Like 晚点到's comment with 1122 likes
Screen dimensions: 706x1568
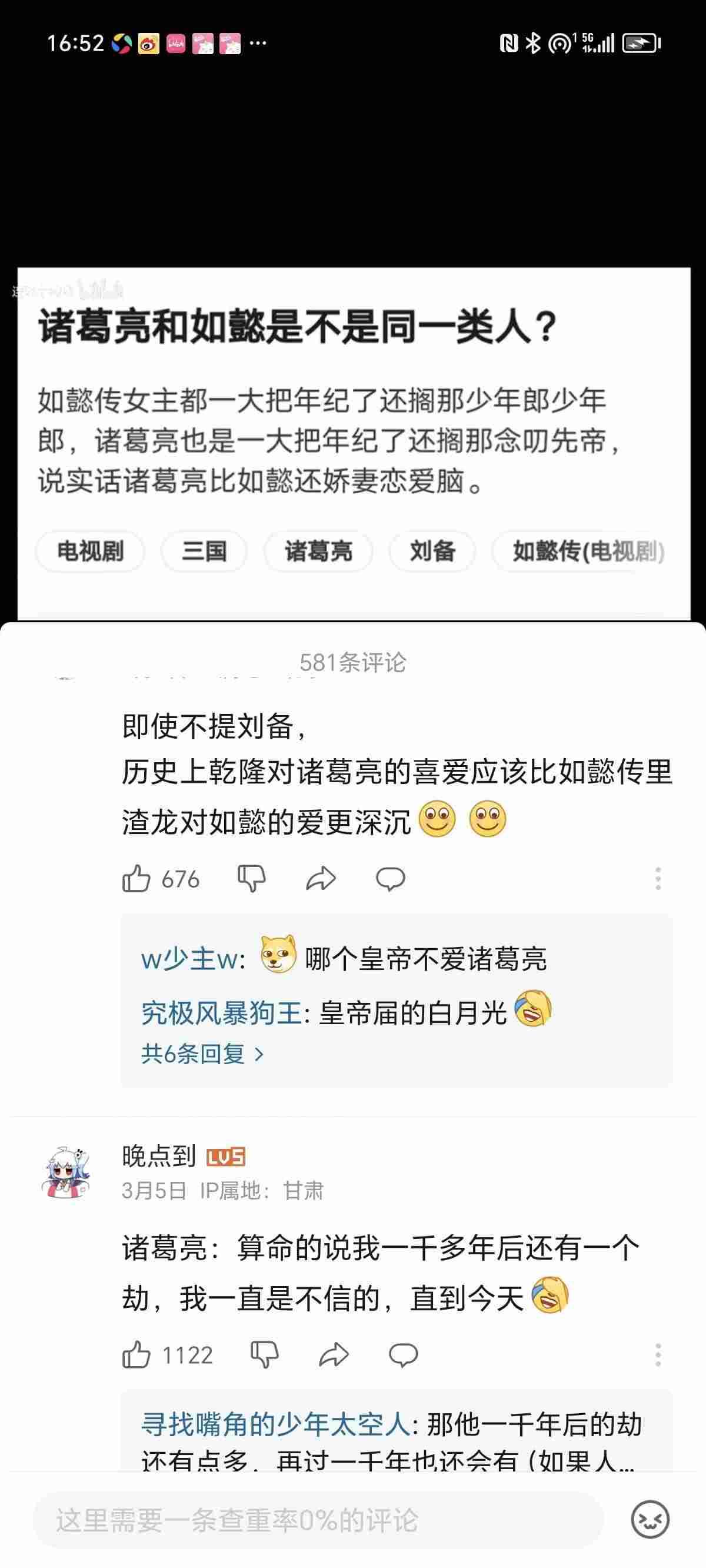136,1356
